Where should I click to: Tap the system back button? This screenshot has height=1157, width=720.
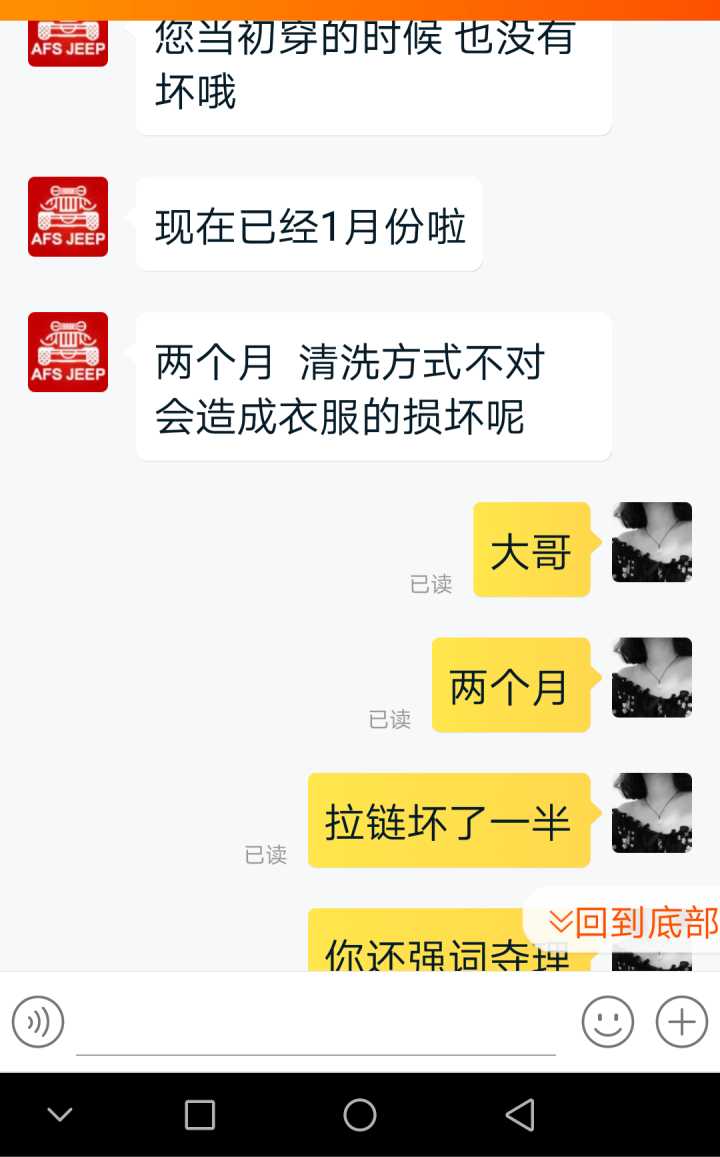click(519, 1114)
